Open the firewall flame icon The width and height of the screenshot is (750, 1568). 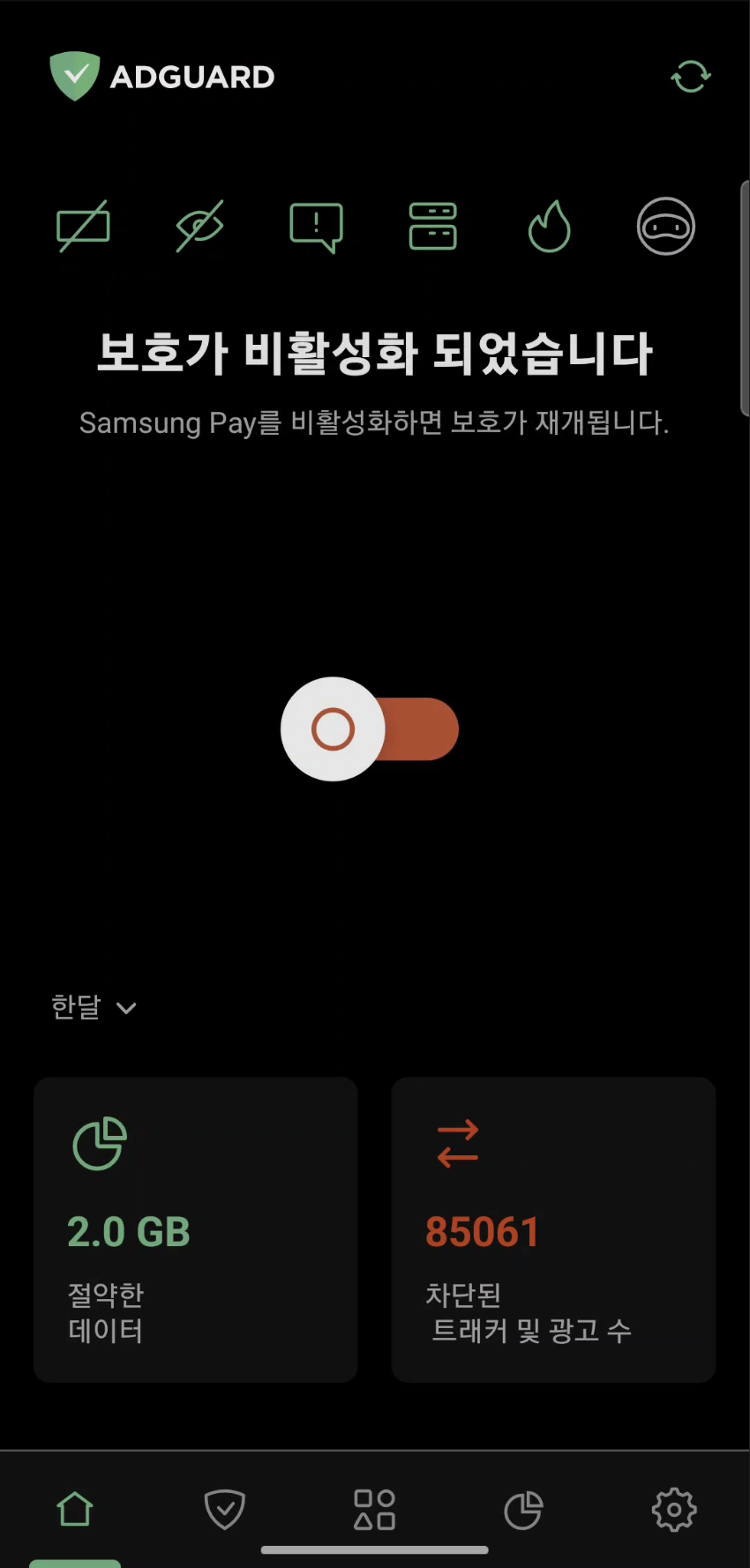click(x=549, y=227)
